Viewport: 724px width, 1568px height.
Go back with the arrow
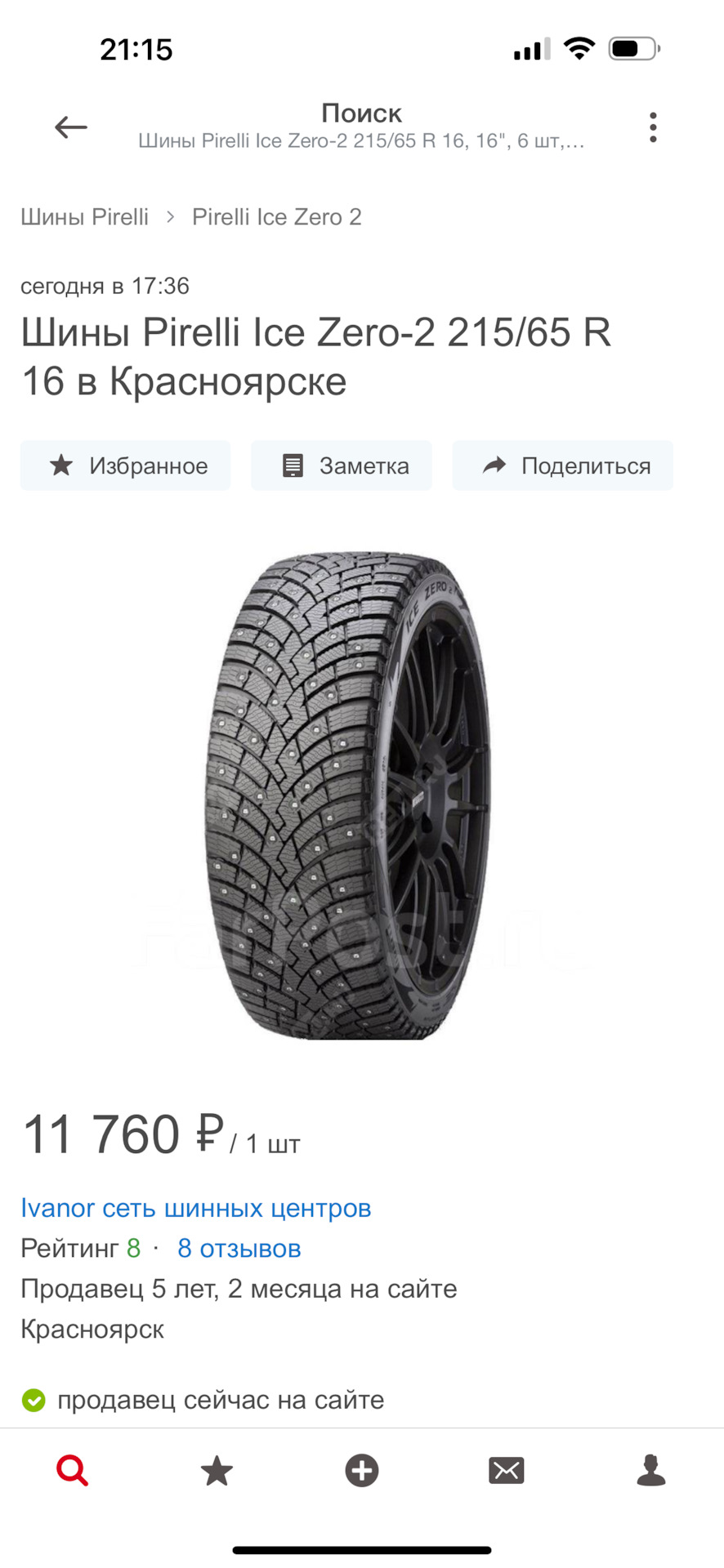pyautogui.click(x=71, y=127)
